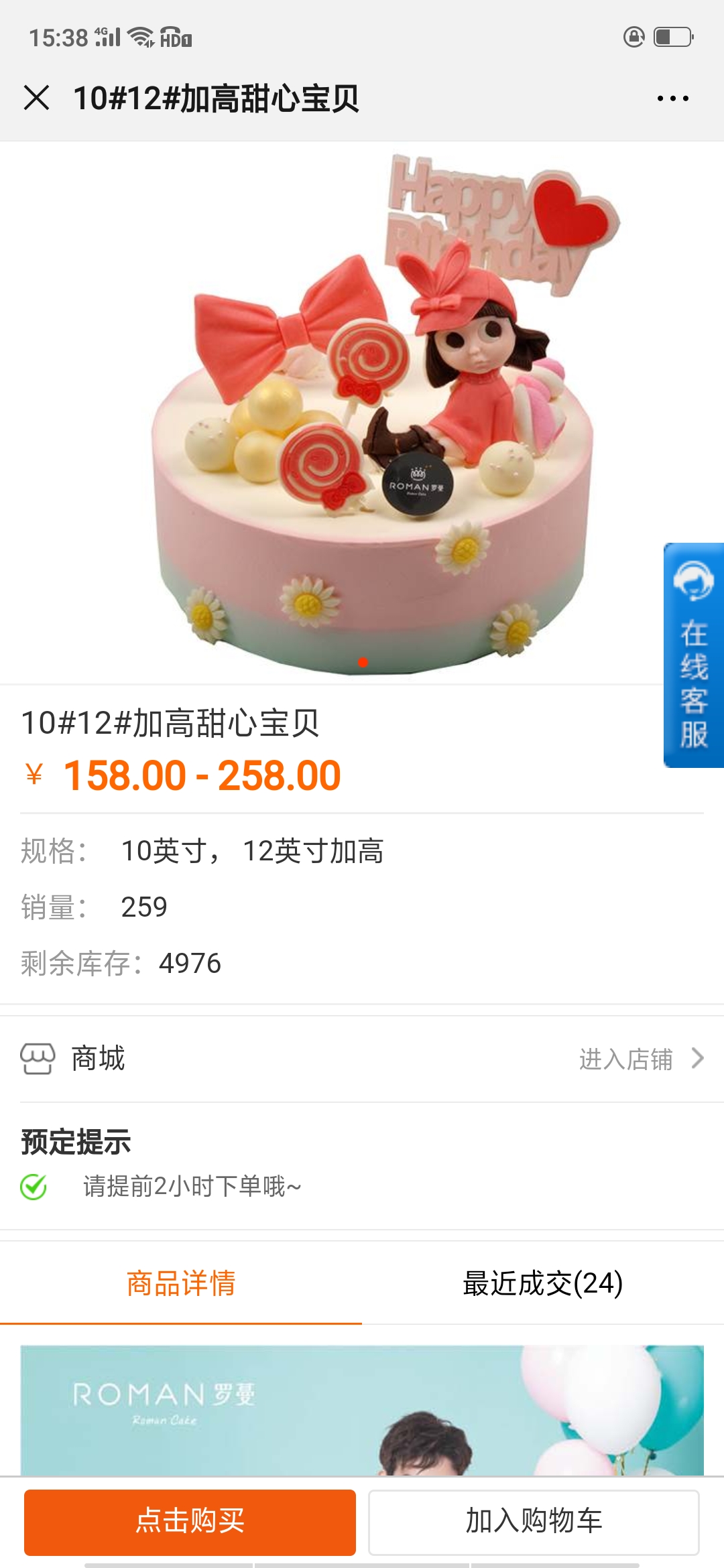Switch to the 商品详情 tab
Screen dimensions: 724x1568
[181, 1283]
